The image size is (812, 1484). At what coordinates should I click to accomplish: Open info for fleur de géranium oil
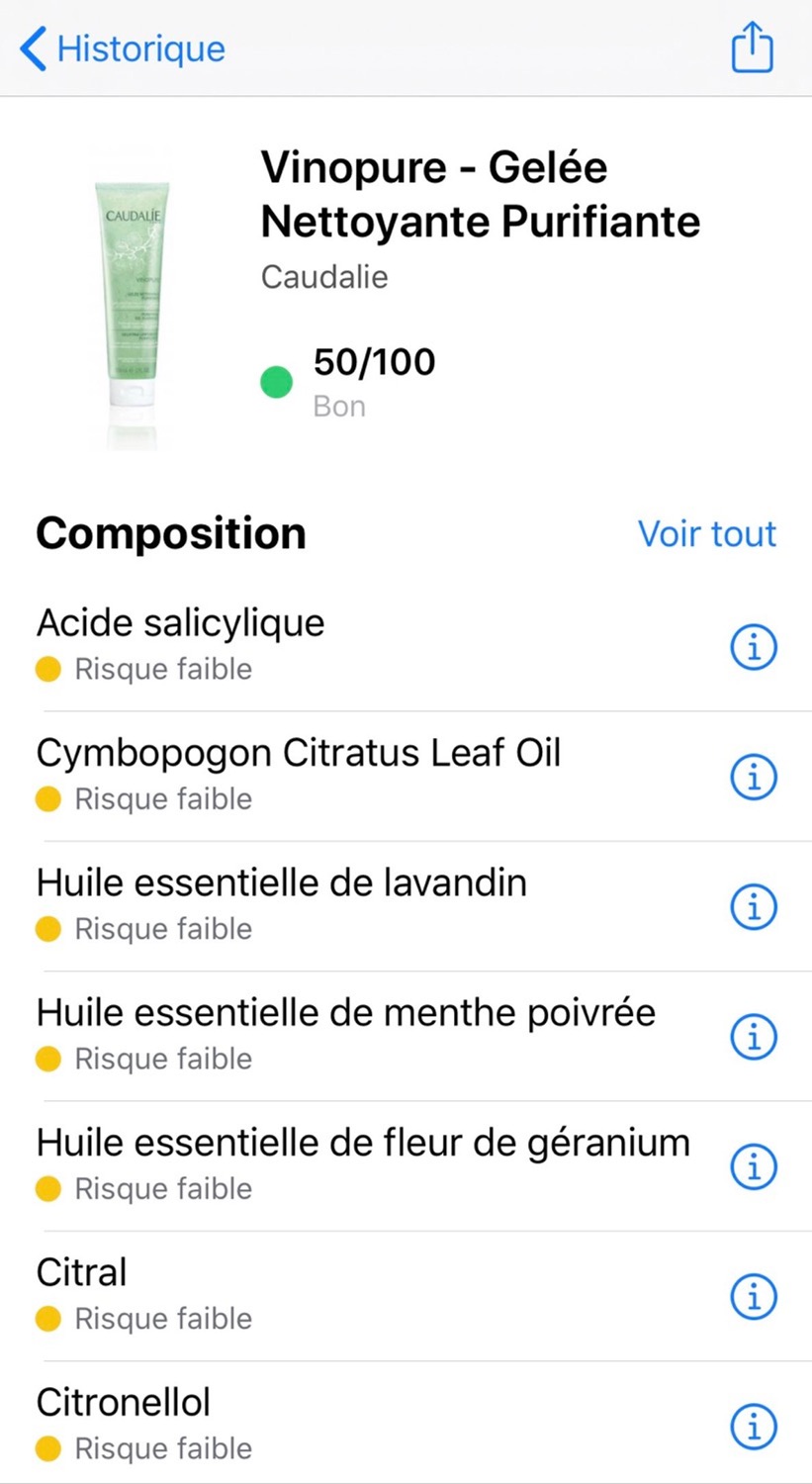click(x=754, y=1166)
